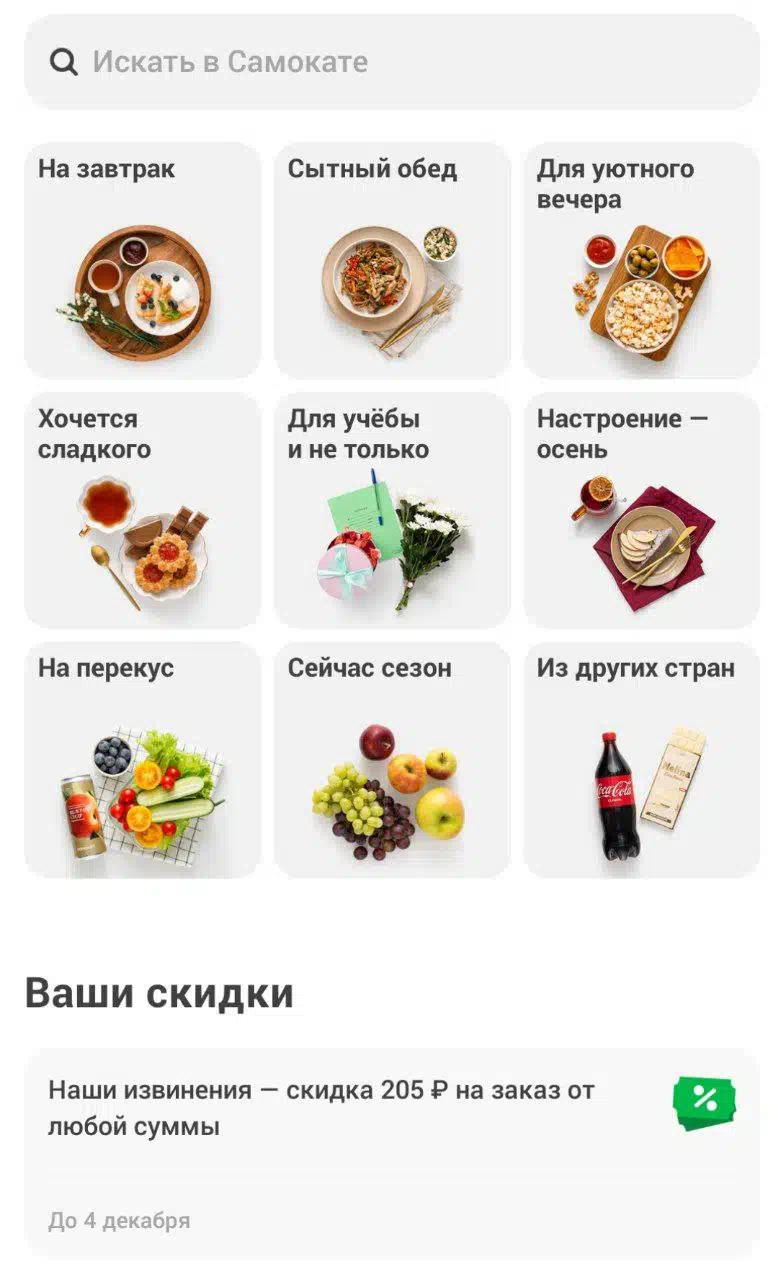Image resolution: width=778 pixels, height=1280 pixels.
Task: Browse the На перекус category
Action: (x=142, y=760)
